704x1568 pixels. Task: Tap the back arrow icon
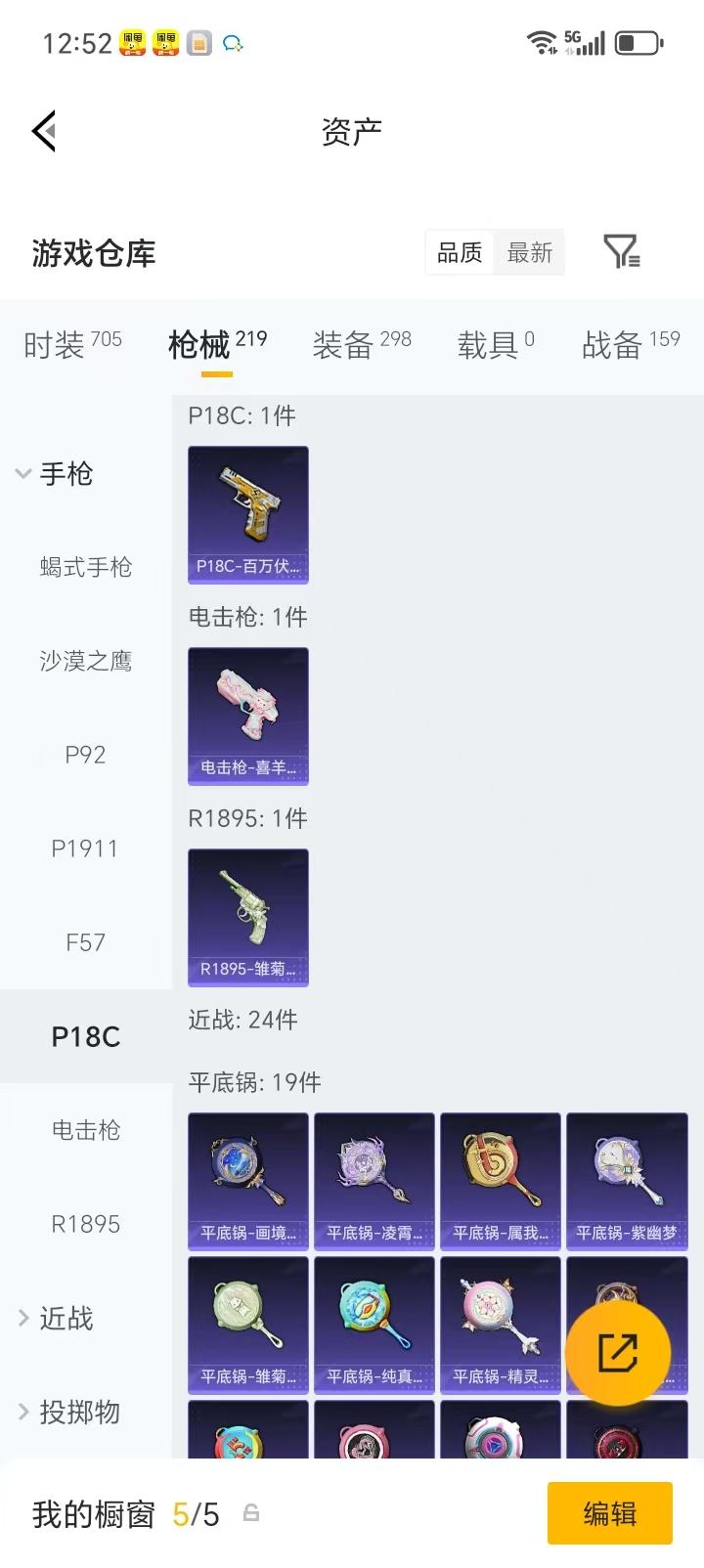coord(43,131)
